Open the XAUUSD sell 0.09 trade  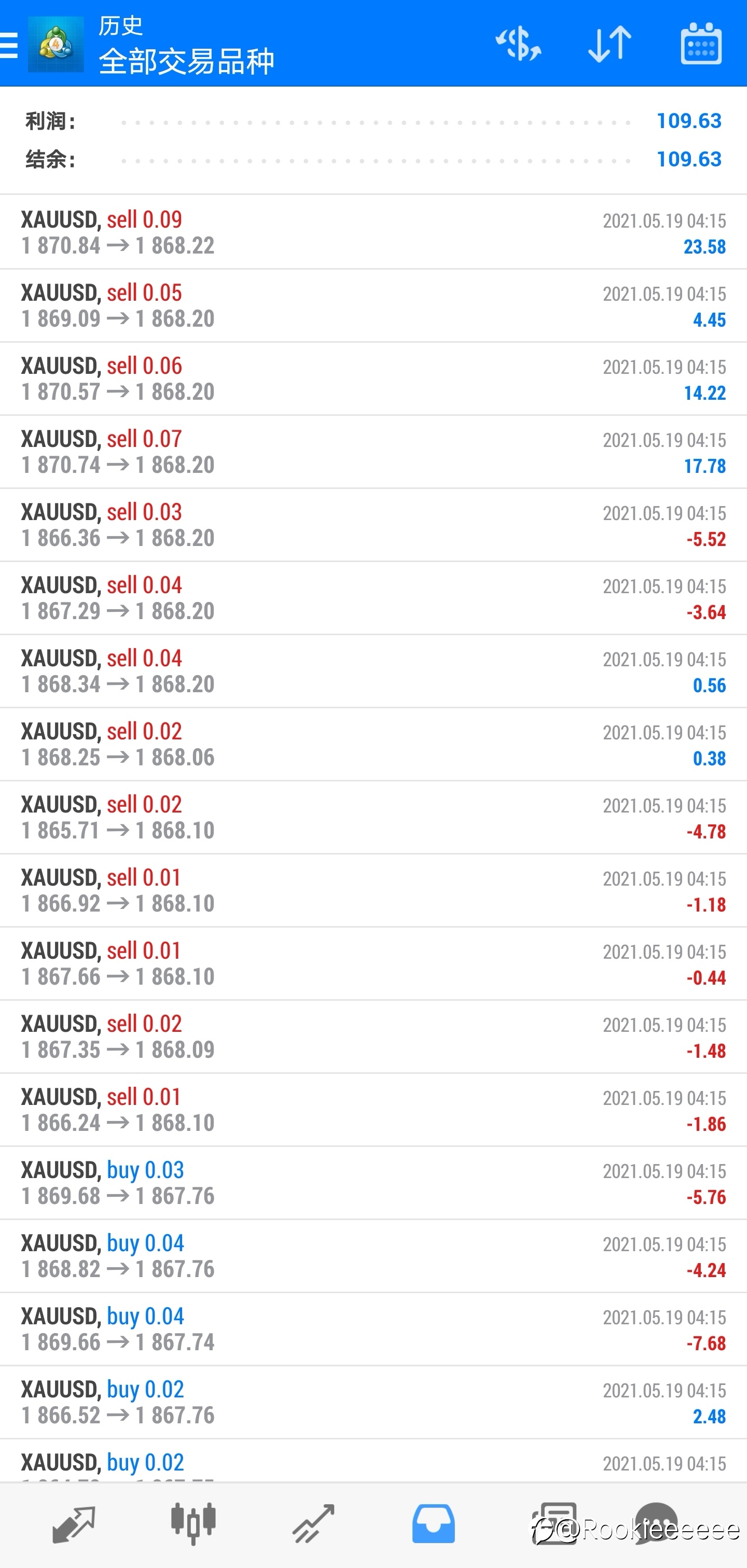tap(373, 232)
